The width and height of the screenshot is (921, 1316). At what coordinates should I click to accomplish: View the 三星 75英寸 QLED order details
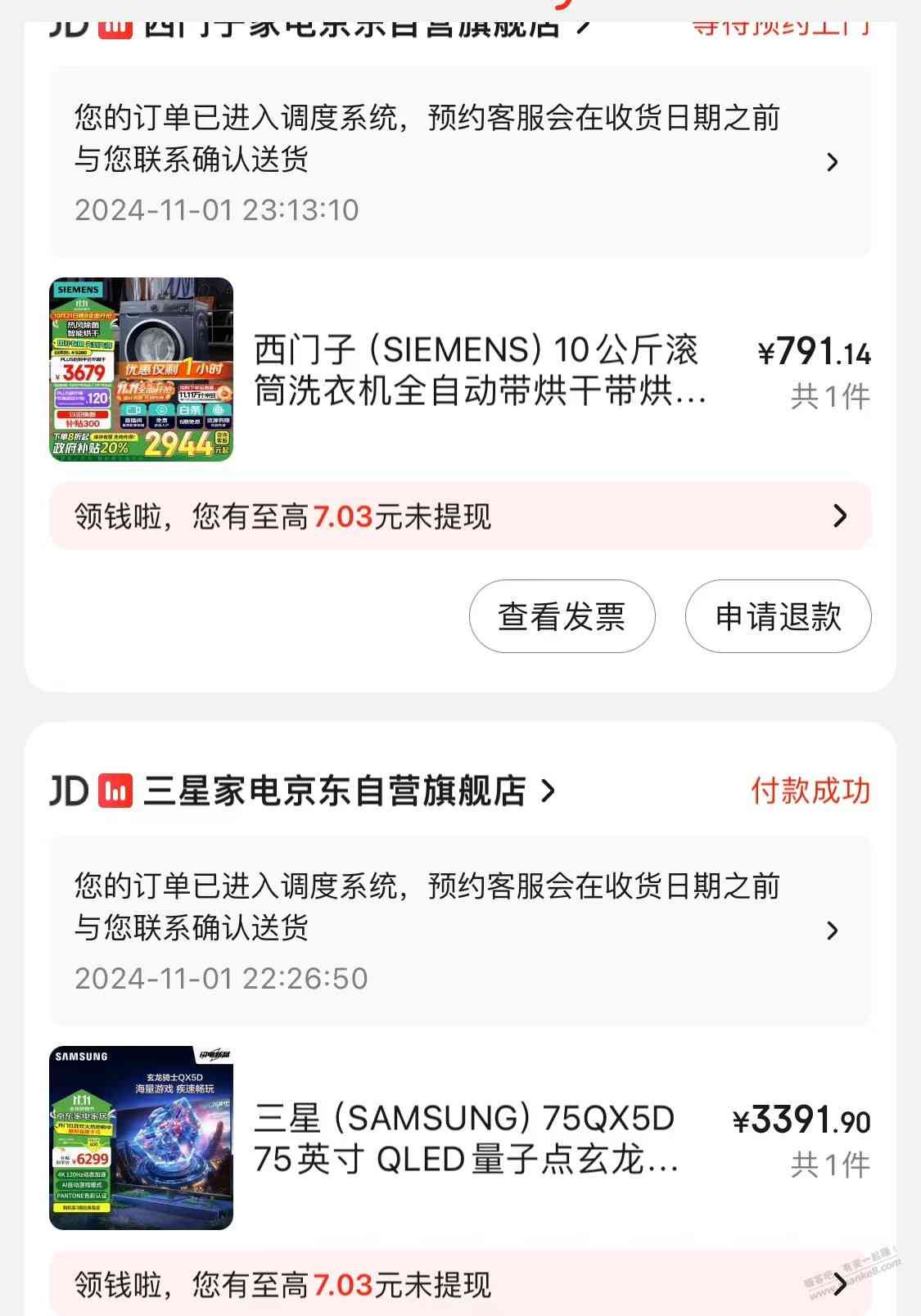467,1138
